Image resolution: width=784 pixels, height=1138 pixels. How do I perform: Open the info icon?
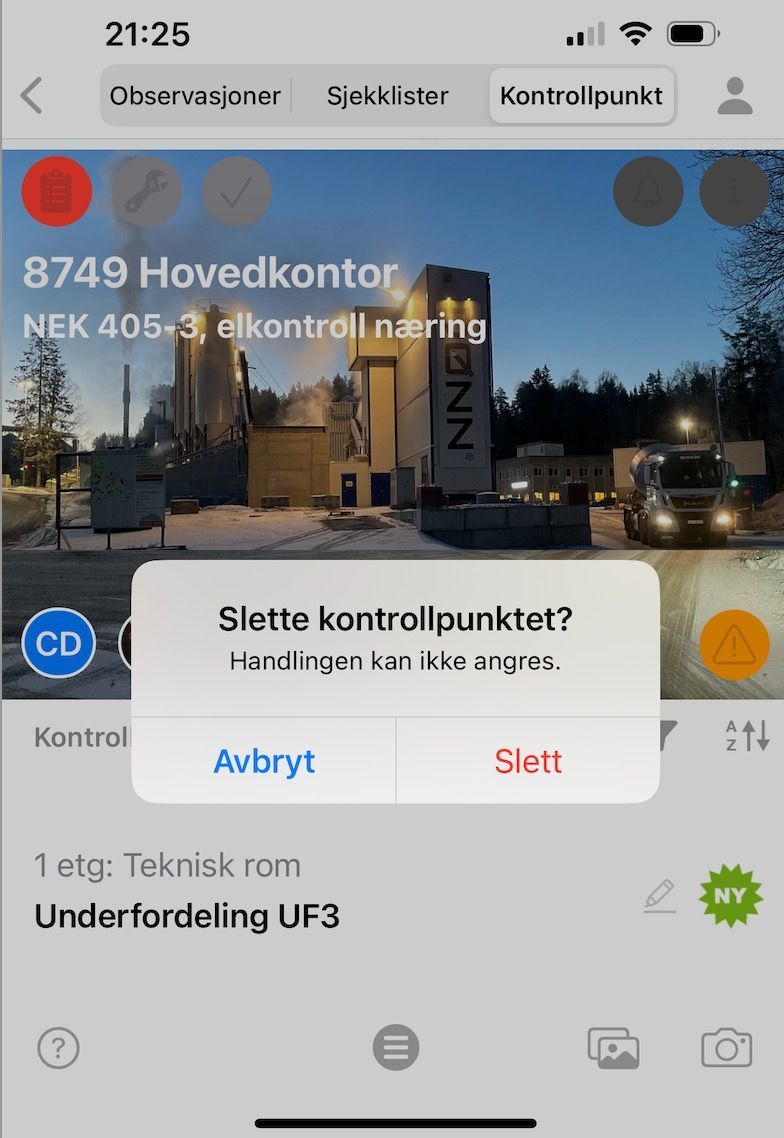[734, 192]
